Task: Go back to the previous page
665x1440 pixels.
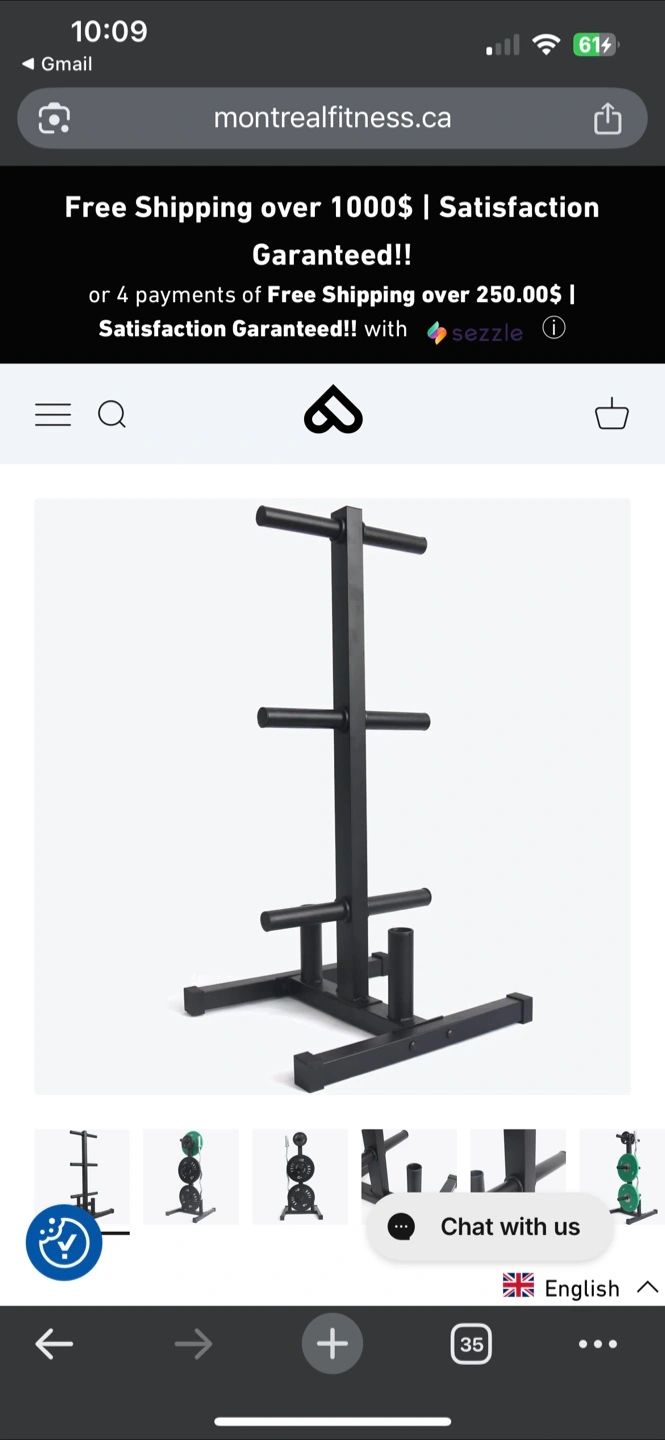Action: [x=54, y=1344]
